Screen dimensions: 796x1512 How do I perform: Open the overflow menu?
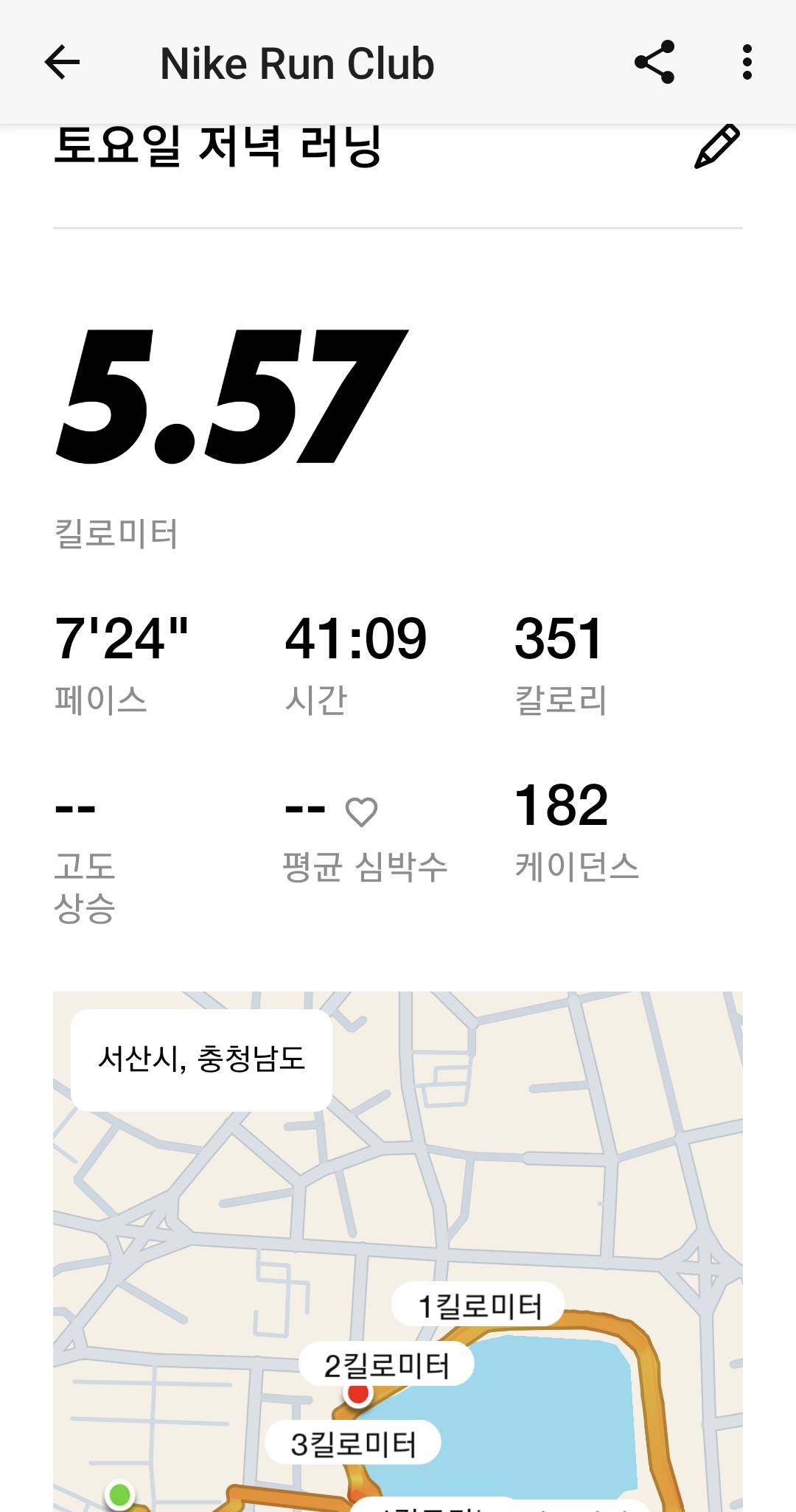(x=747, y=63)
